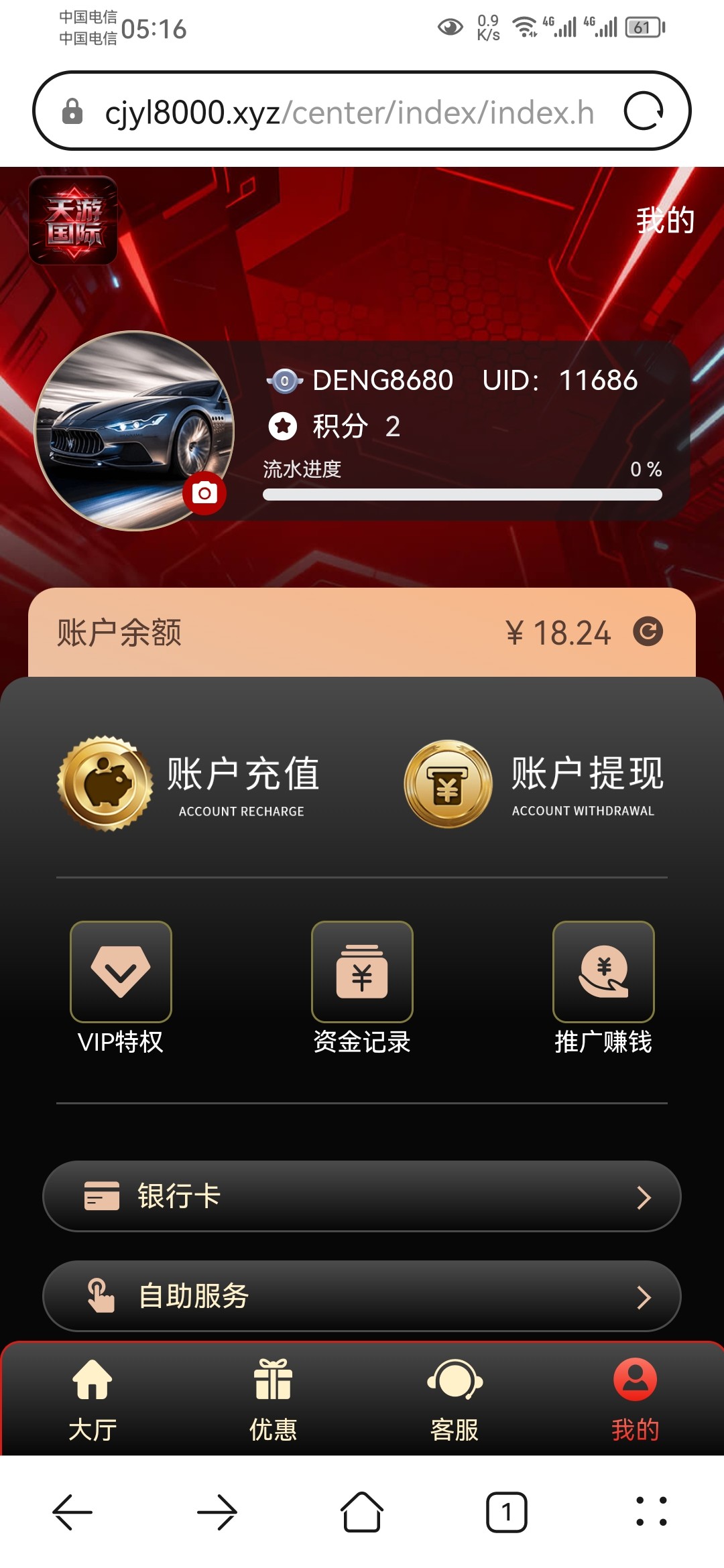Reload the page from the address bar
The height and width of the screenshot is (1568, 724).
[644, 111]
